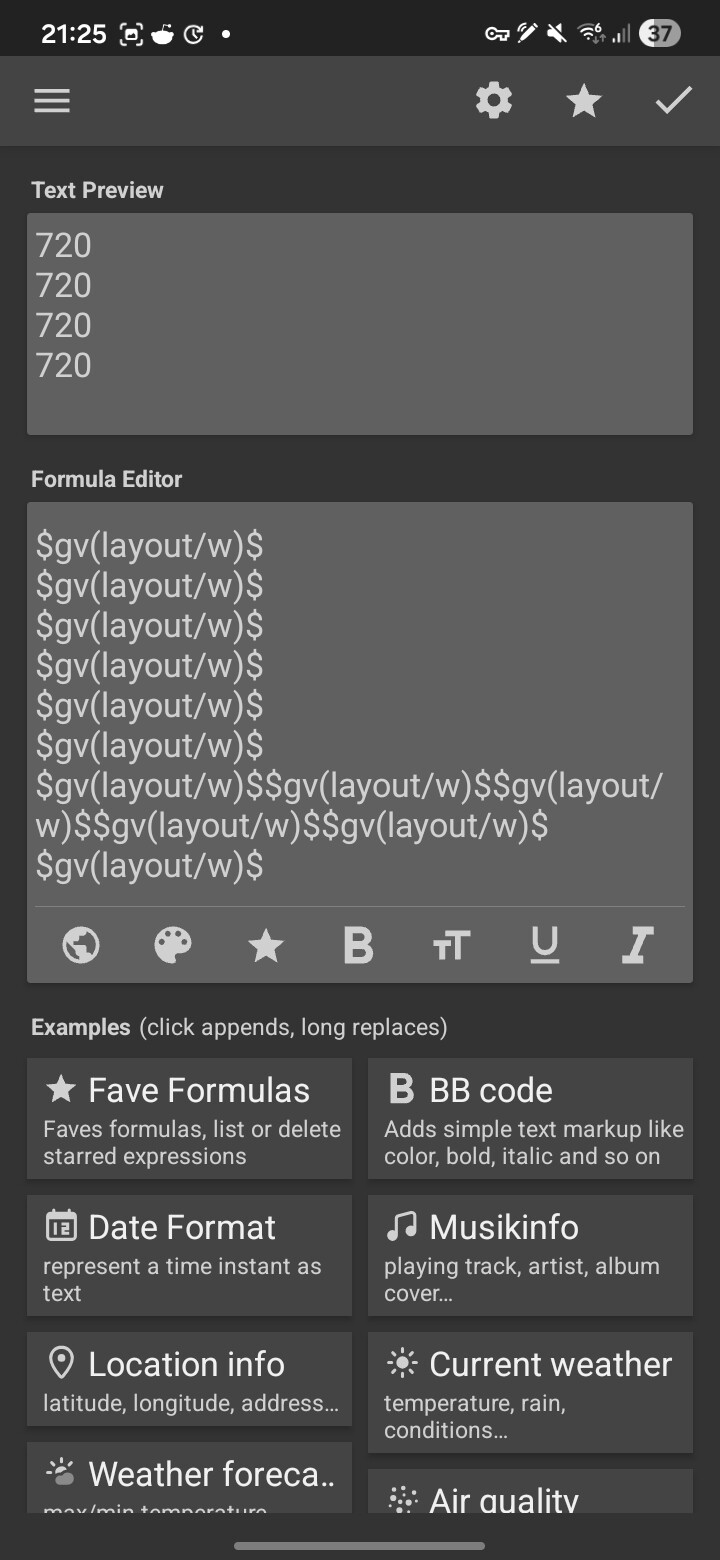Open the Fave Formulas example
Image resolution: width=720 pixels, height=1560 pixels.
tap(190, 1118)
